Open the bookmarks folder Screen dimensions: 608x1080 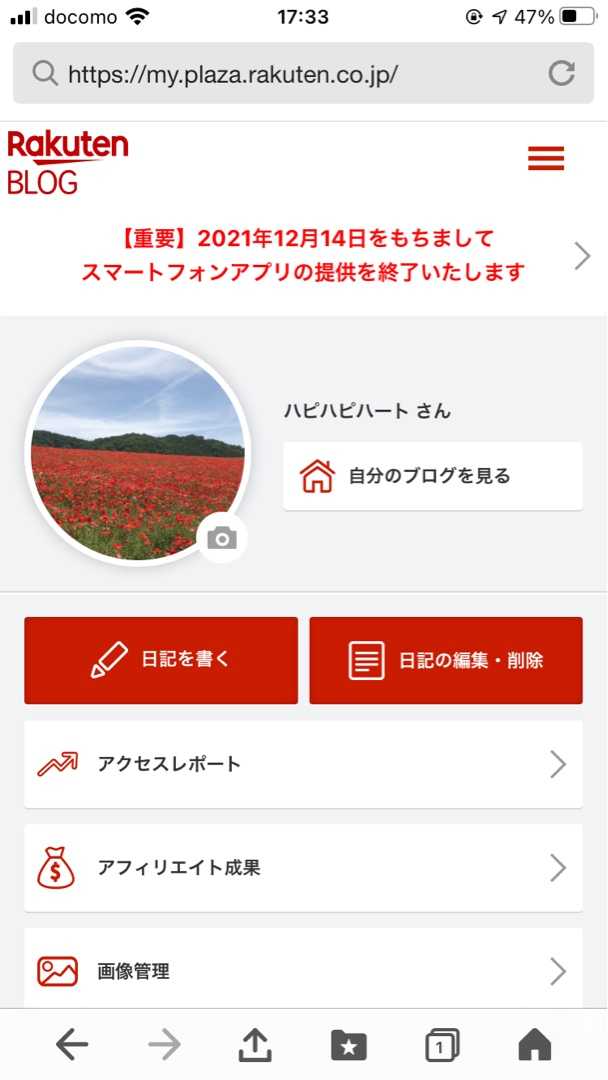pyautogui.click(x=349, y=1045)
